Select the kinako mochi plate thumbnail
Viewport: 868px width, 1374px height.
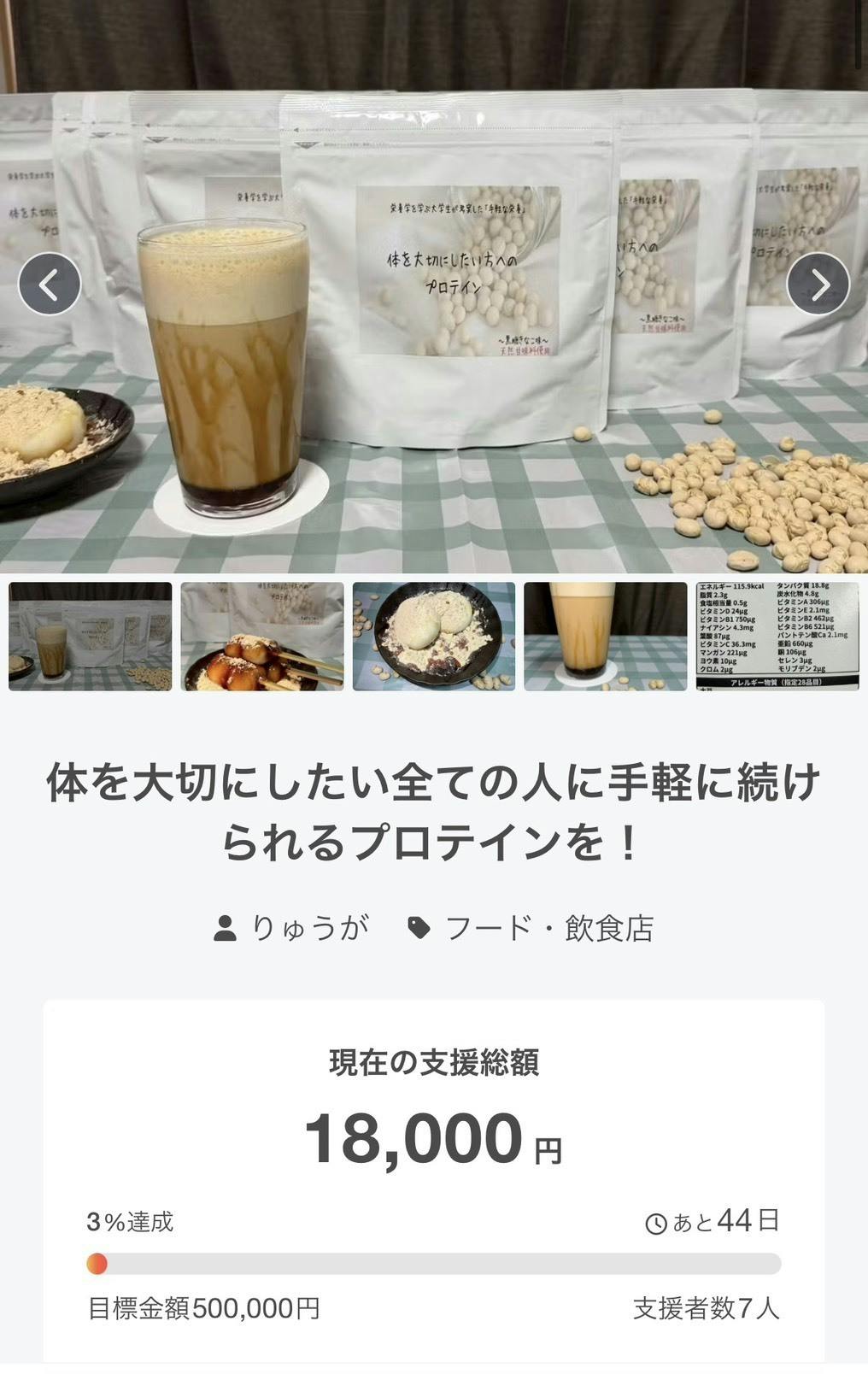click(434, 637)
